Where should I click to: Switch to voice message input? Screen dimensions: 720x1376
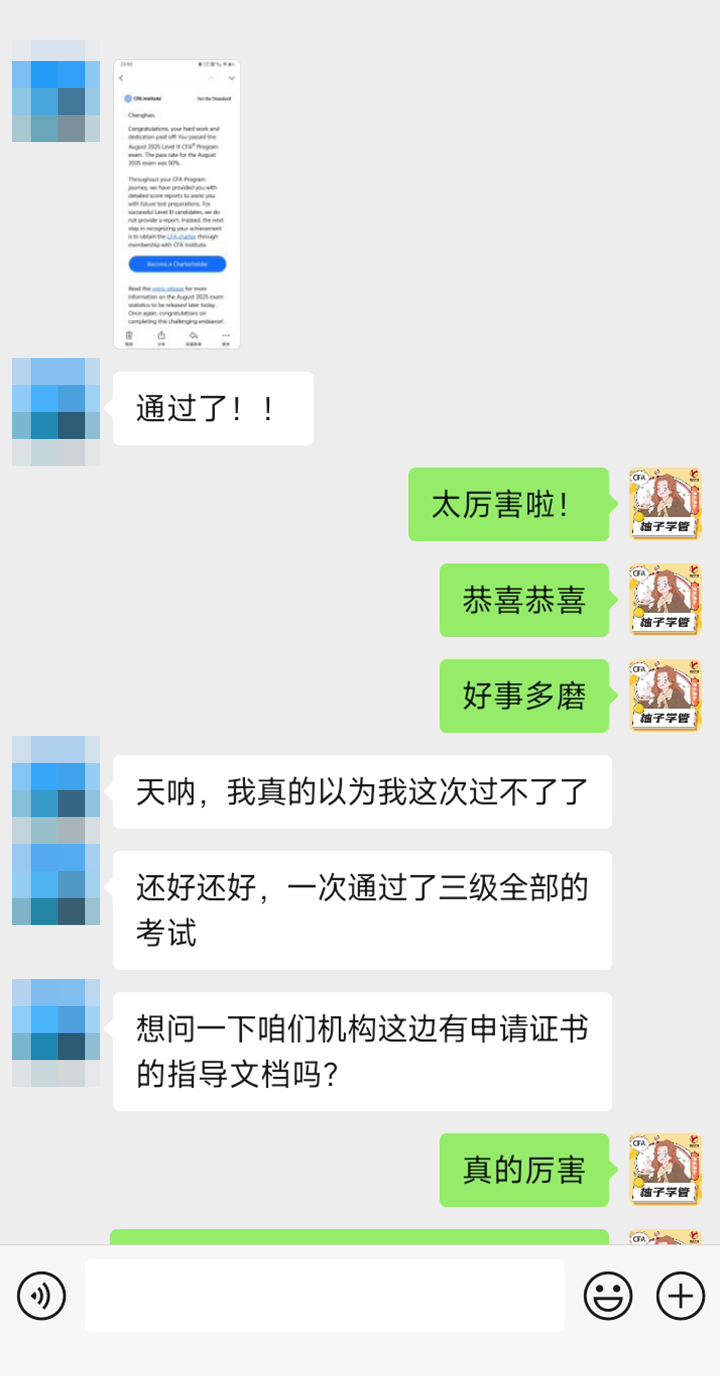(x=41, y=1296)
